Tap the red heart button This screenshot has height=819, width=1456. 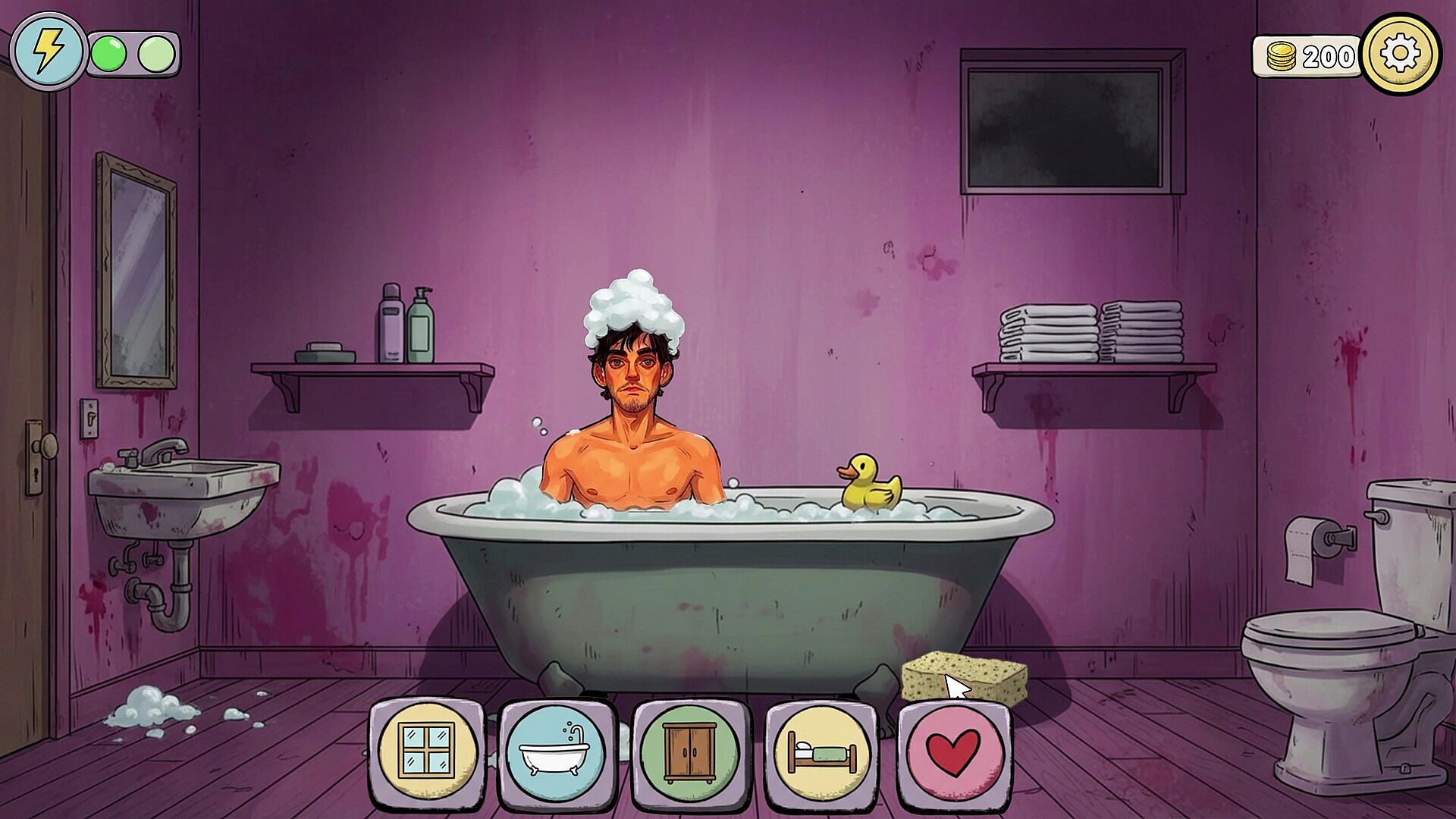tap(954, 752)
